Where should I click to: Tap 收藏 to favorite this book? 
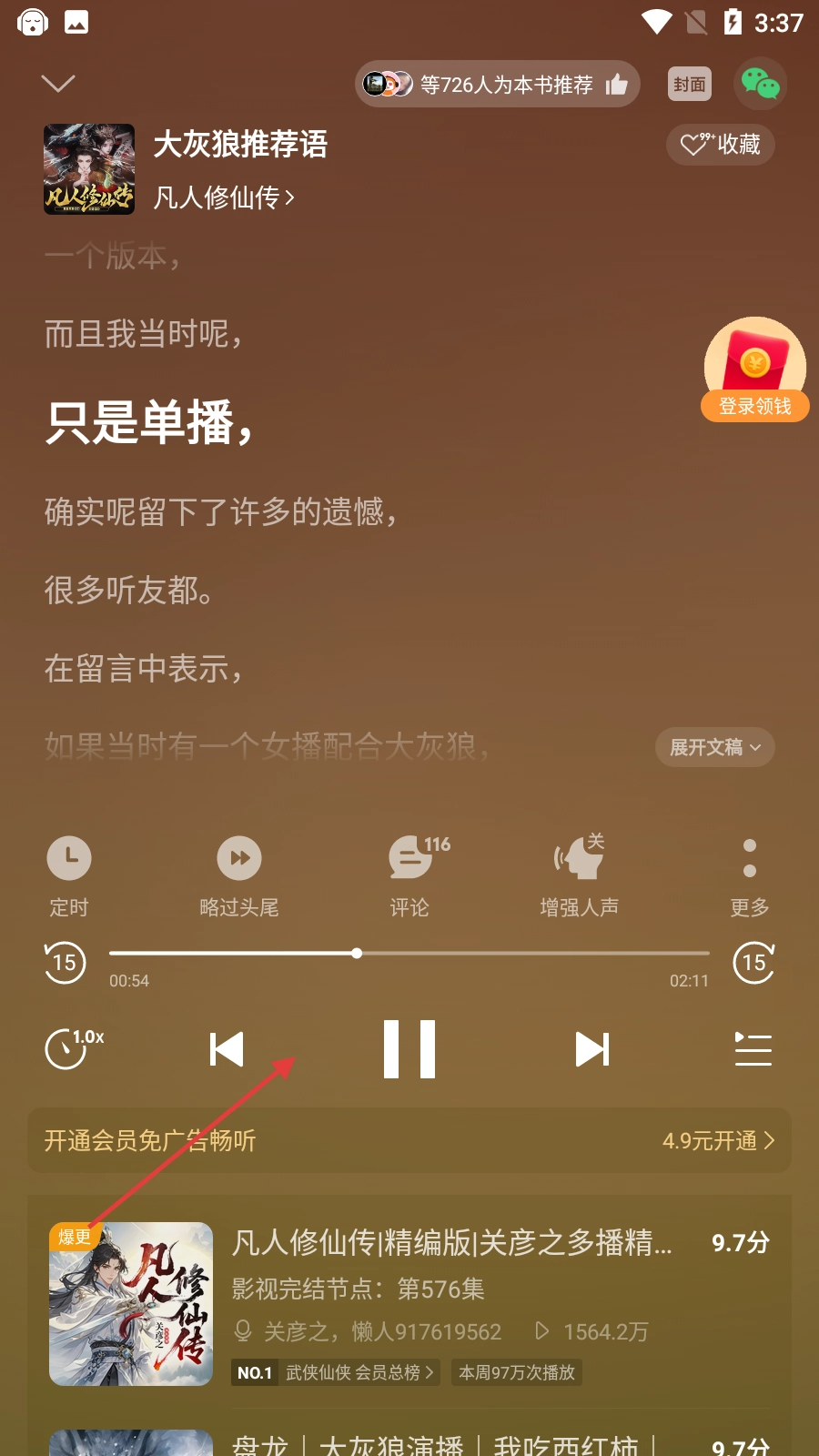coord(721,145)
